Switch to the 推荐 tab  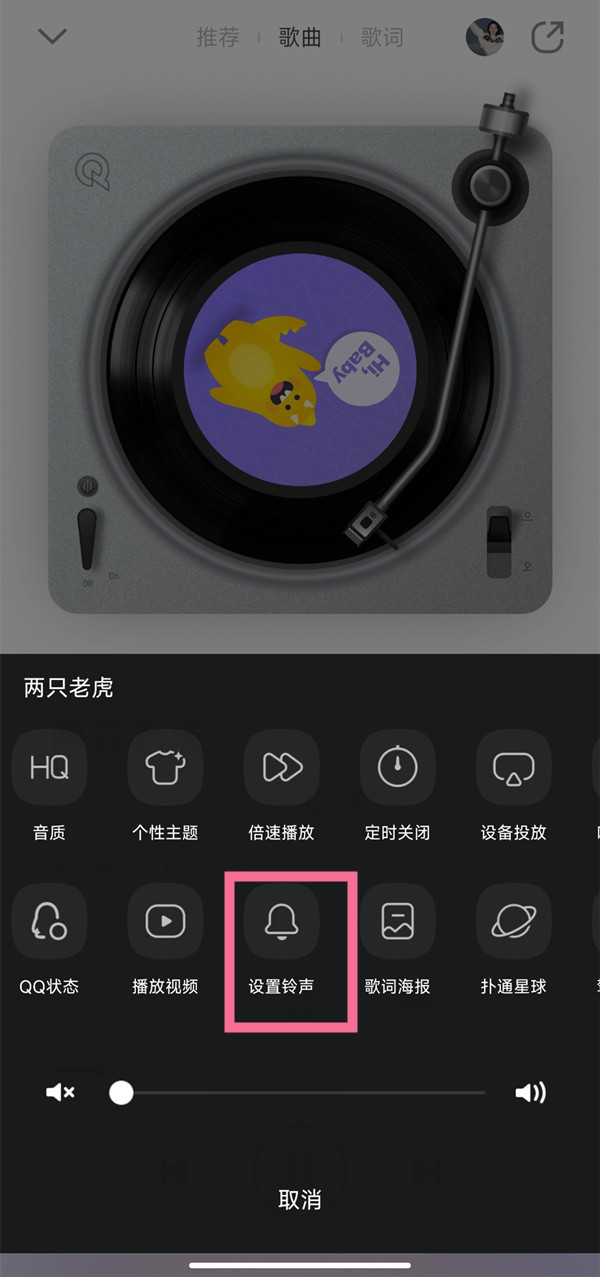[218, 38]
